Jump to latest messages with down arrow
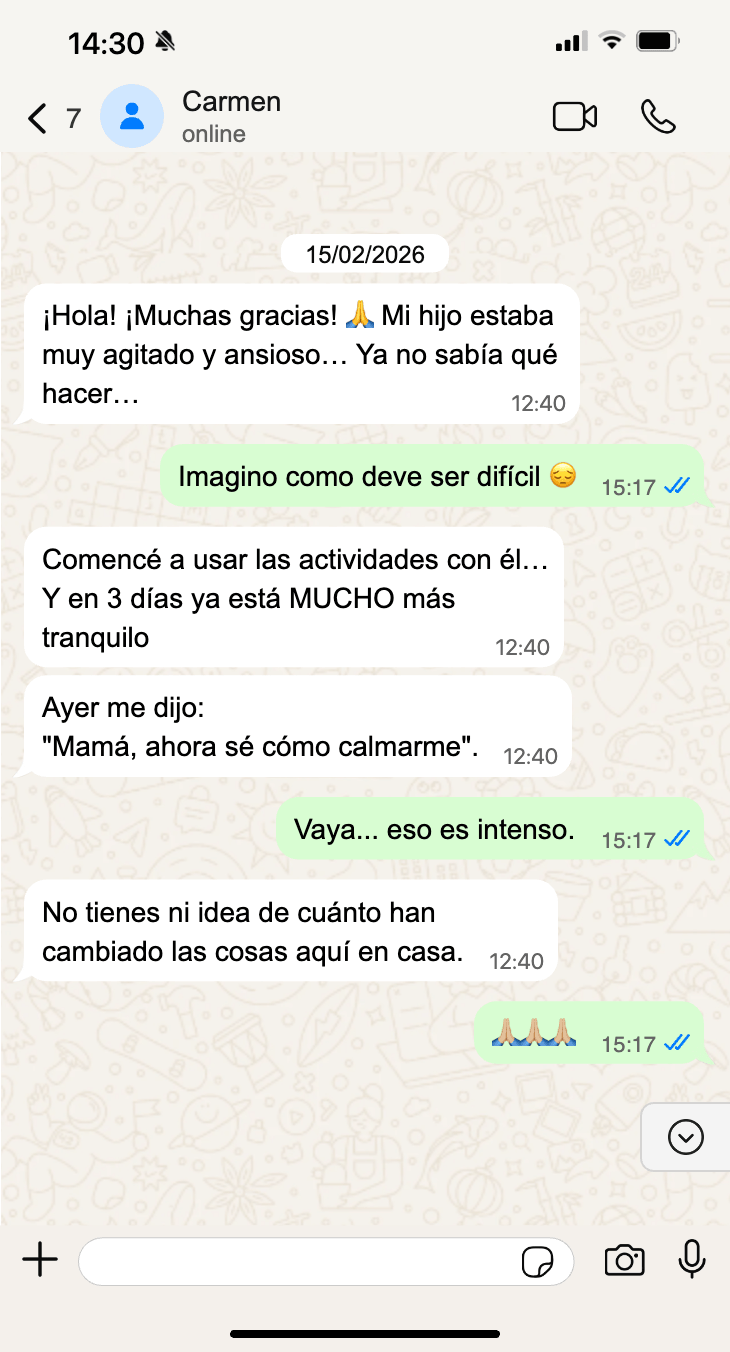The image size is (730, 1352). [x=686, y=1137]
